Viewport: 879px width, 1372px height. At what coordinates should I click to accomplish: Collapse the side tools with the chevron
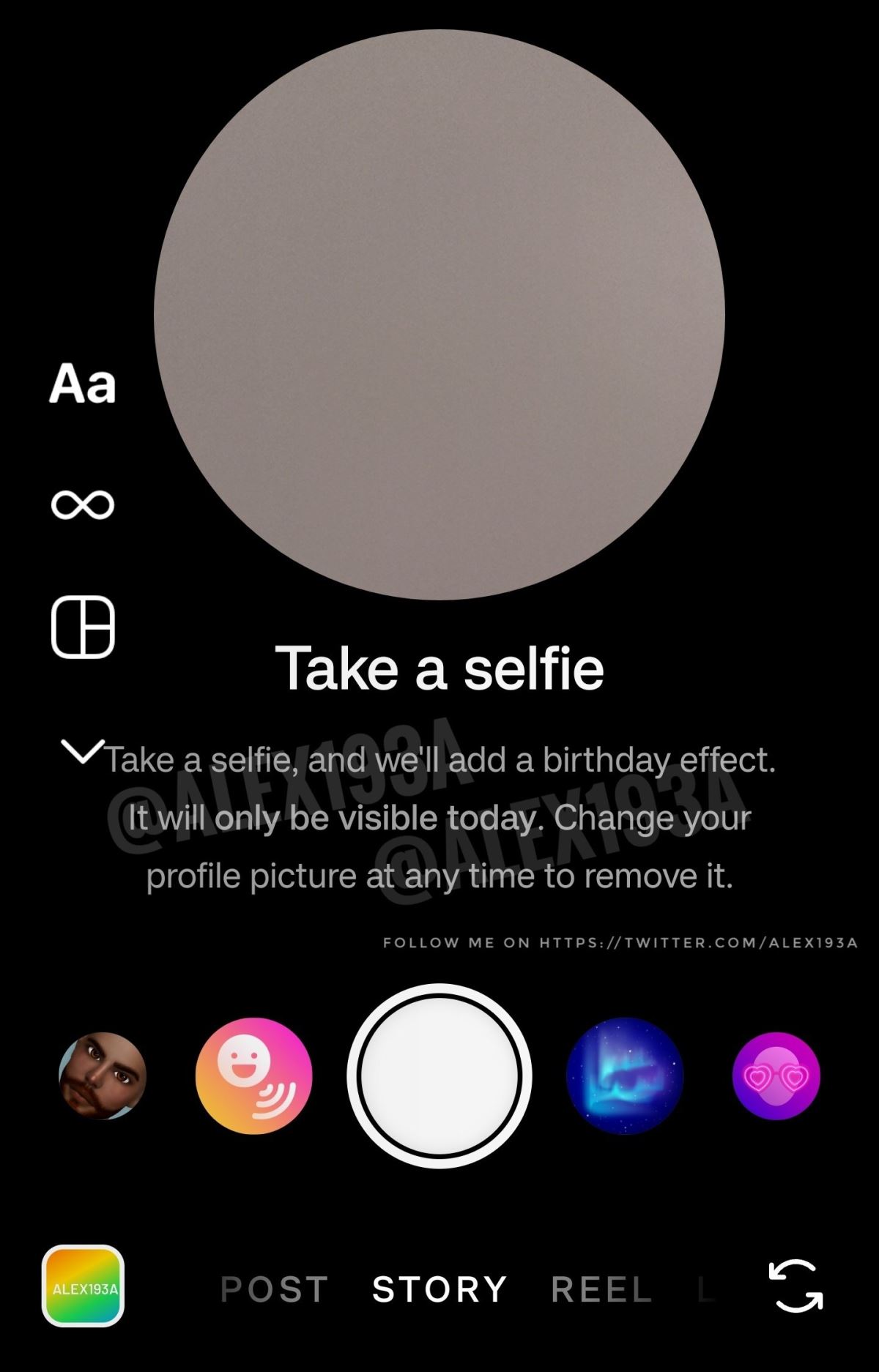tap(82, 750)
